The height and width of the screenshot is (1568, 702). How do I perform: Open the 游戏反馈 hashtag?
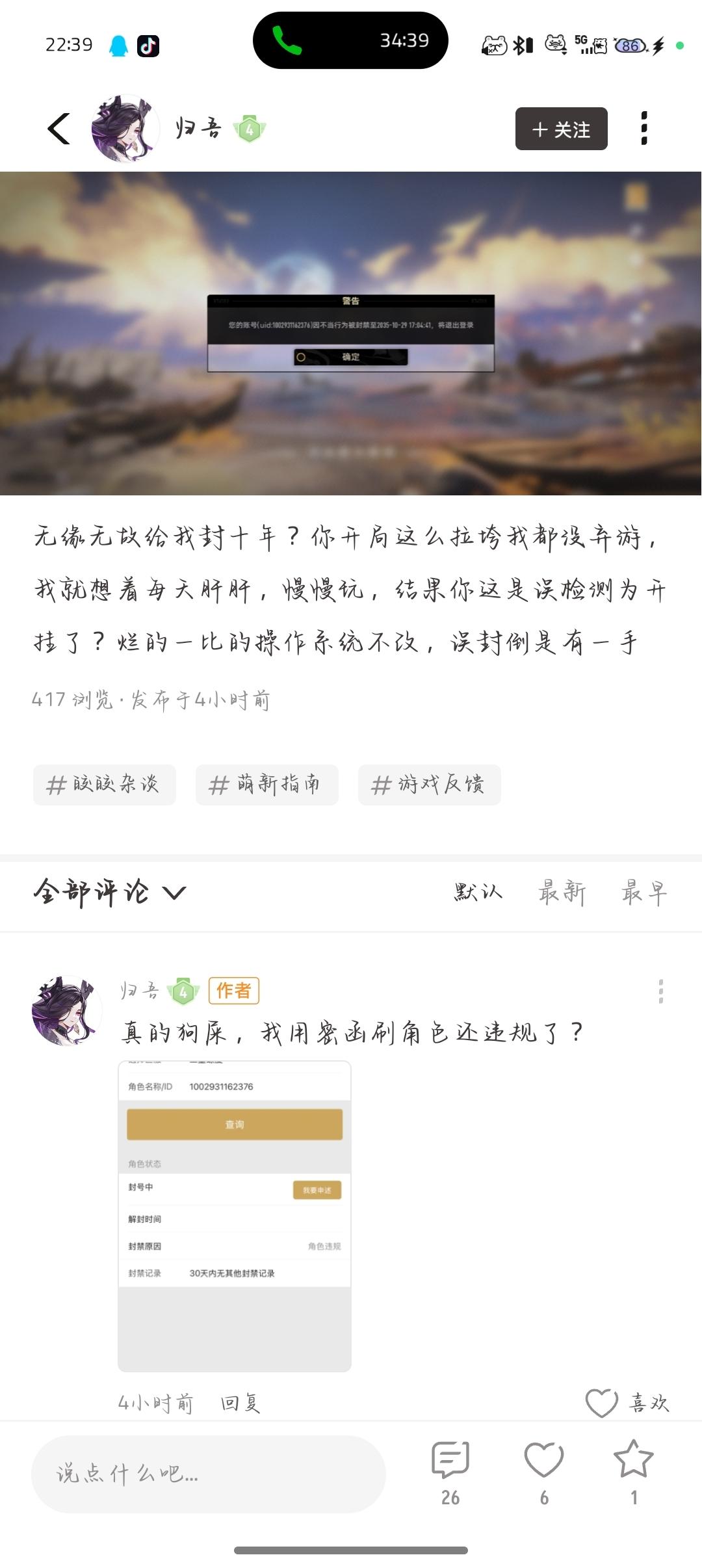point(429,785)
